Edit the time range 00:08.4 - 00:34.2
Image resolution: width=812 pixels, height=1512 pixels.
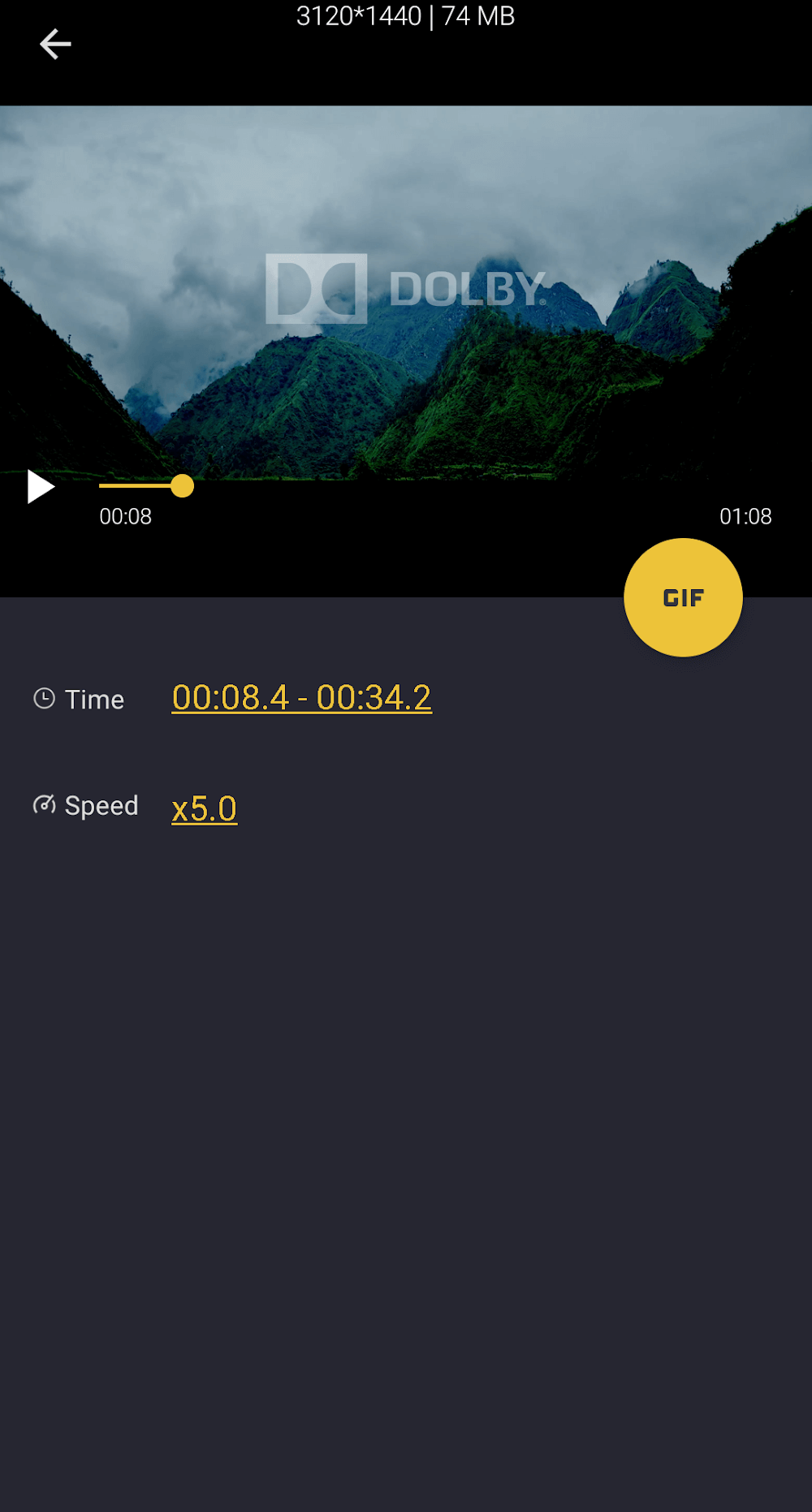(301, 698)
